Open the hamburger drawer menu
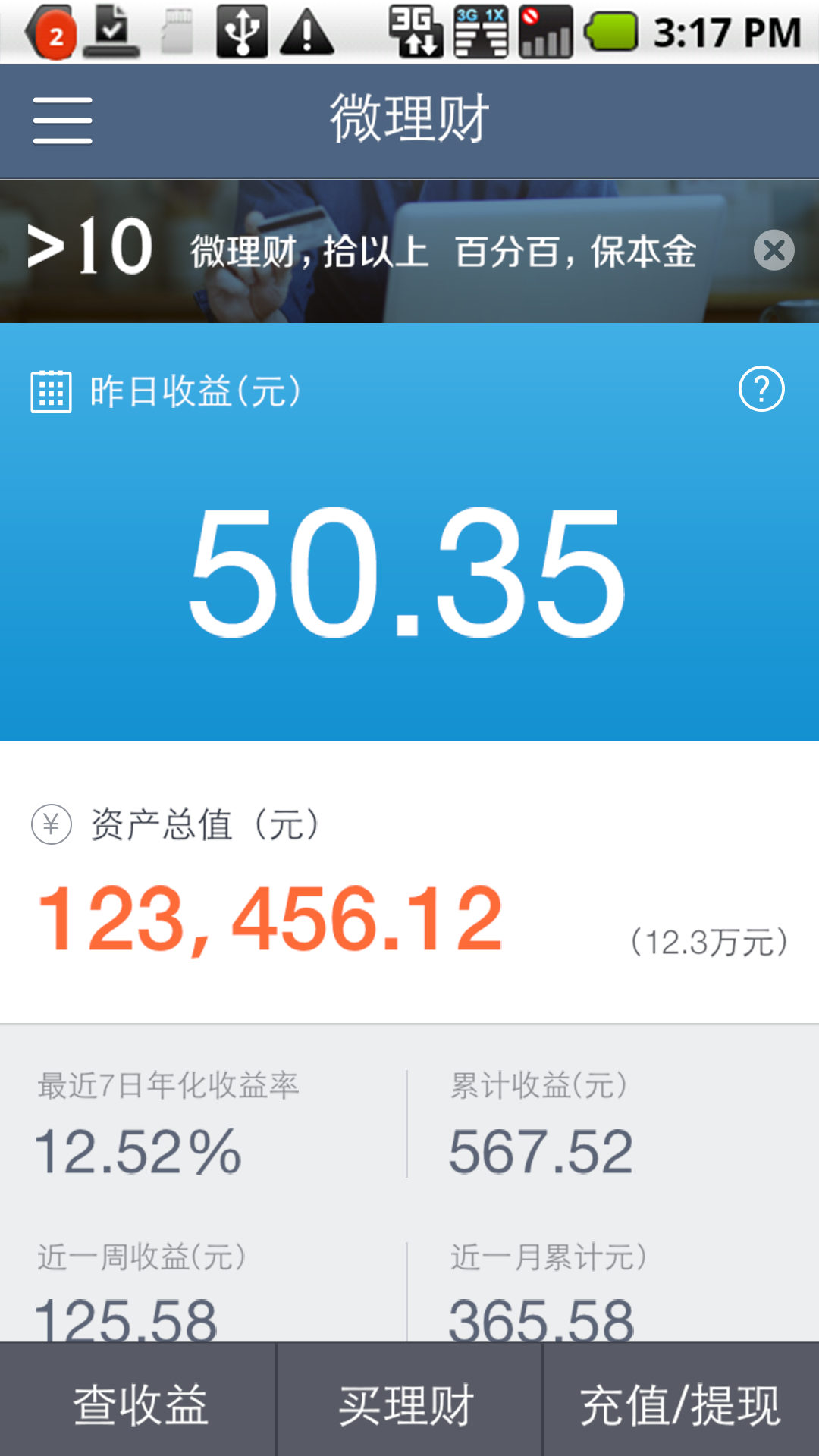This screenshot has width=819, height=1456. pos(63,121)
